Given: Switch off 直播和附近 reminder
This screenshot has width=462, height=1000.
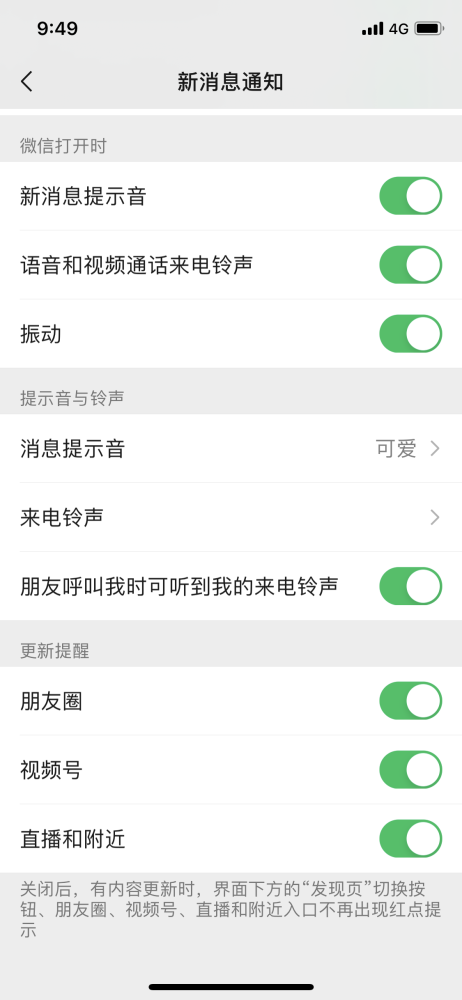Looking at the screenshot, I should click(410, 839).
